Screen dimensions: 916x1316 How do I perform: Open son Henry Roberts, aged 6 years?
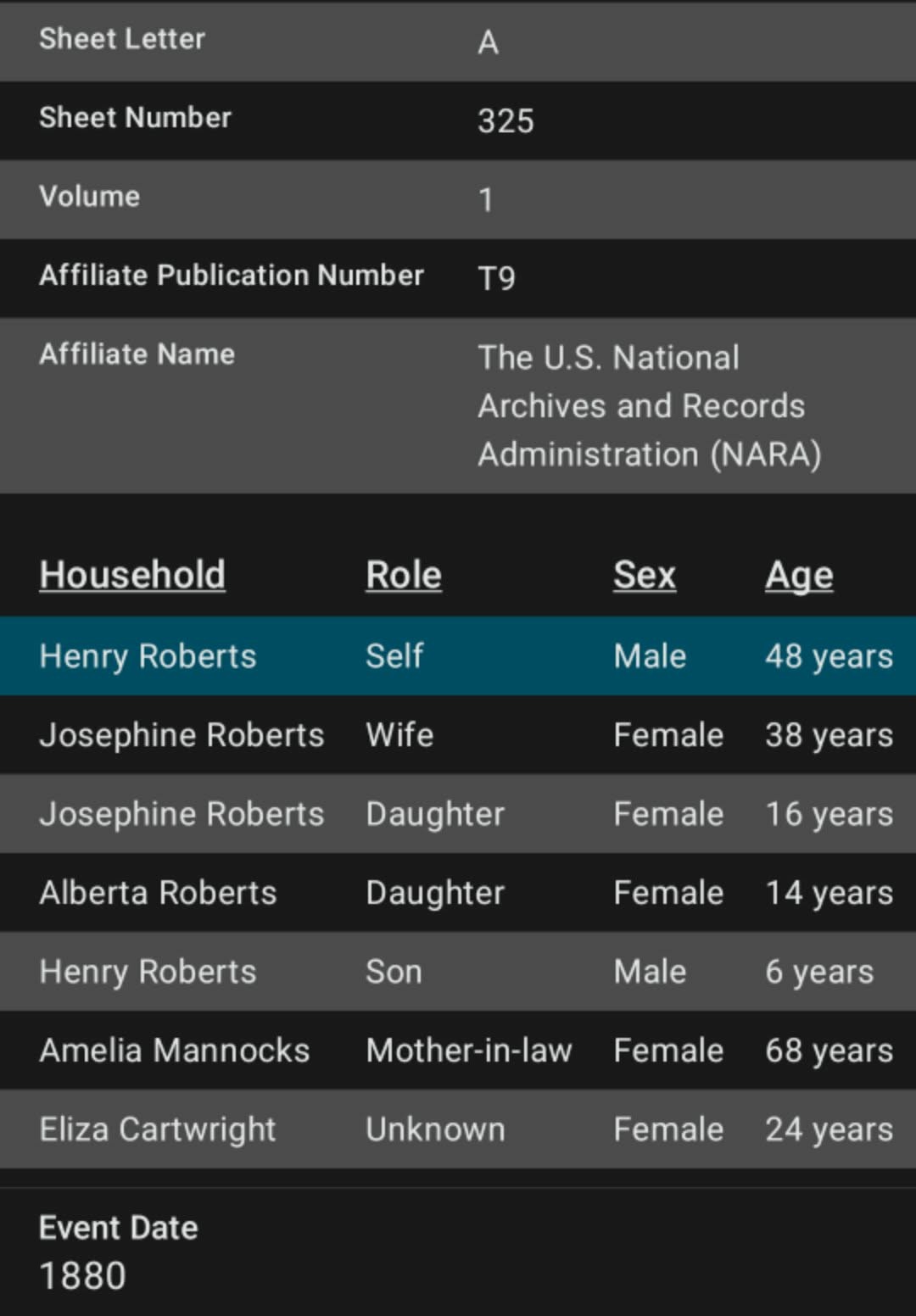pos(148,972)
